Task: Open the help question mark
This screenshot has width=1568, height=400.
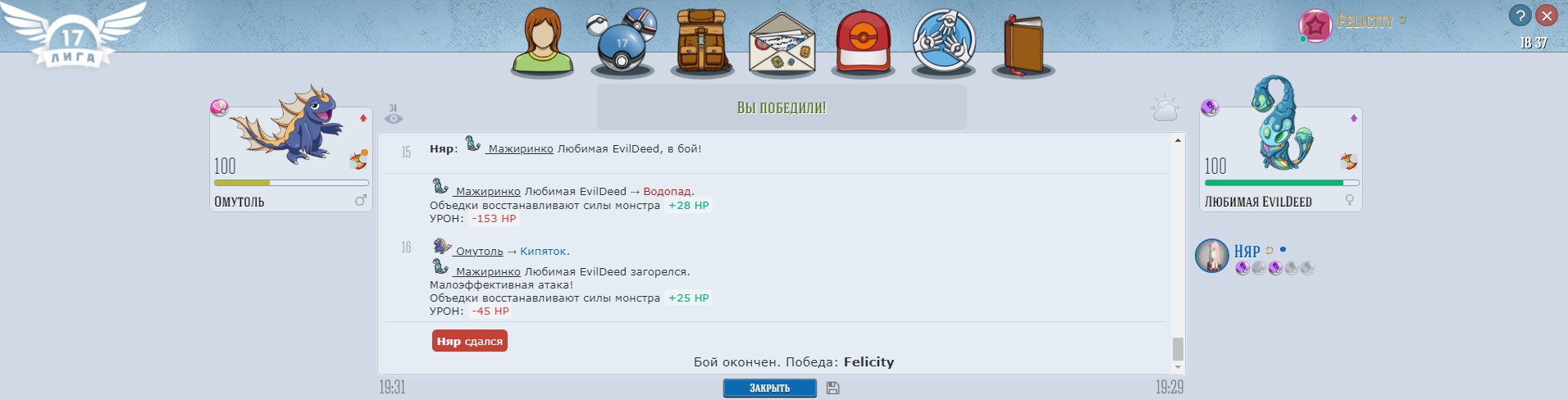Action: (1520, 16)
